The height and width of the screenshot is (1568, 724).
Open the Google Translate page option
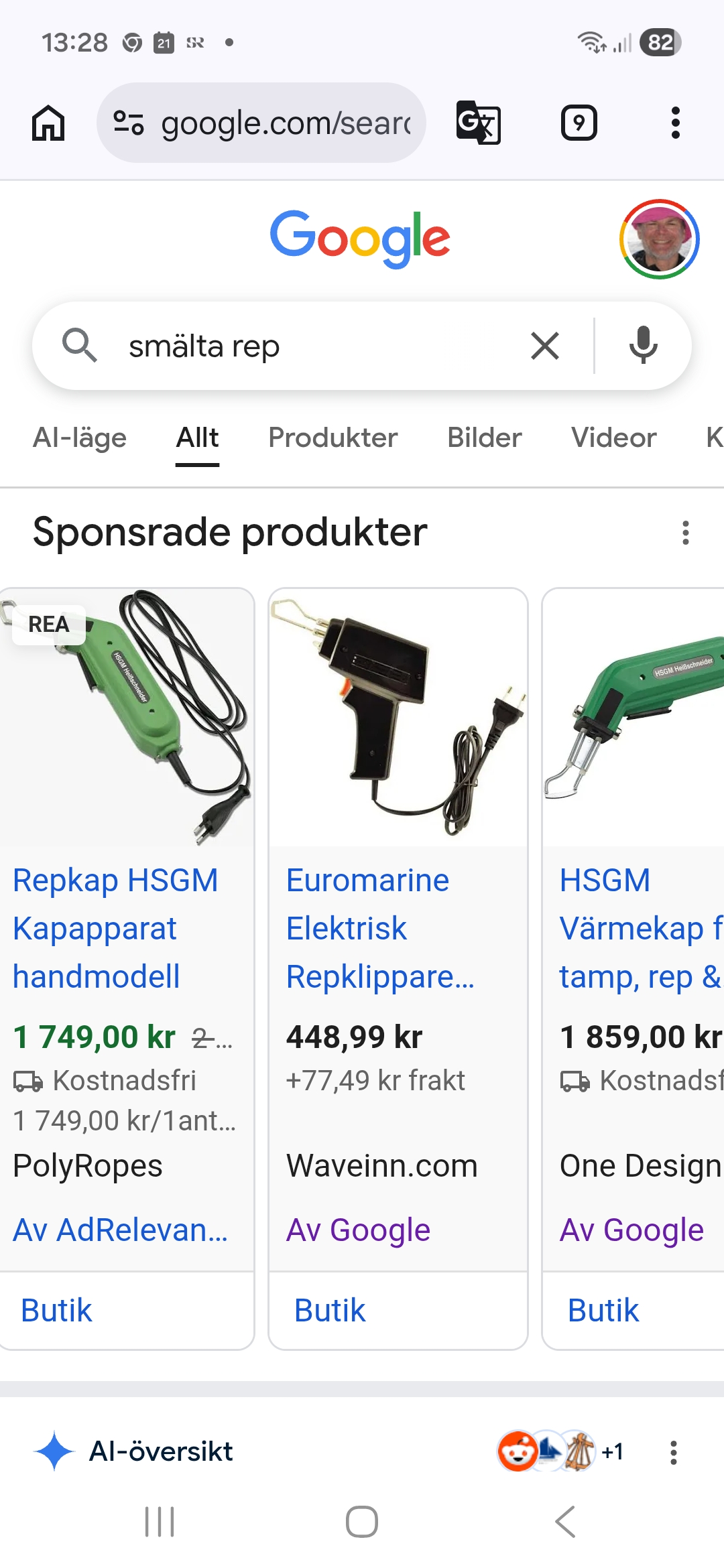pyautogui.click(x=478, y=123)
